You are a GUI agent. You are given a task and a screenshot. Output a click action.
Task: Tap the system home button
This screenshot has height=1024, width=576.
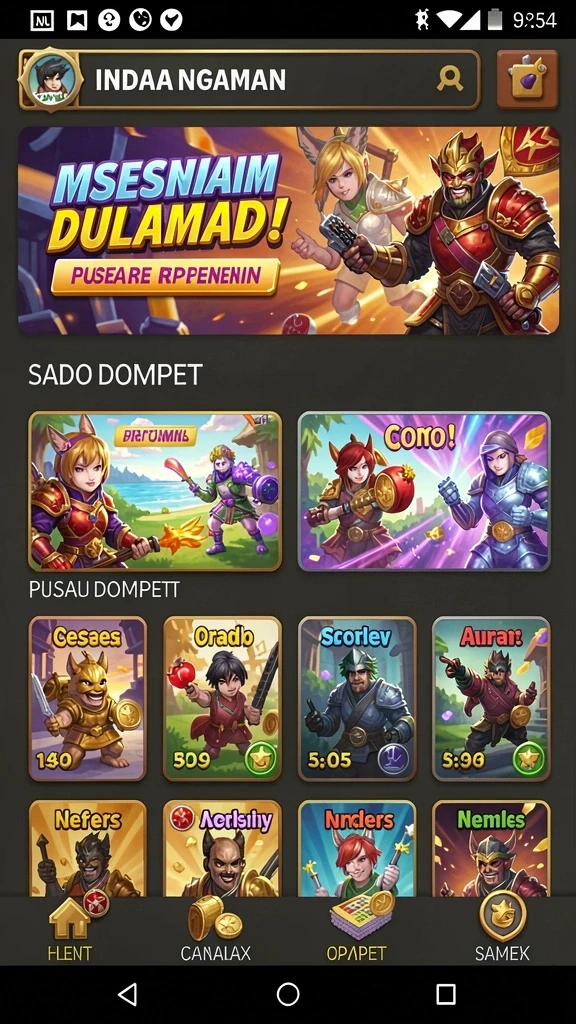(288, 995)
